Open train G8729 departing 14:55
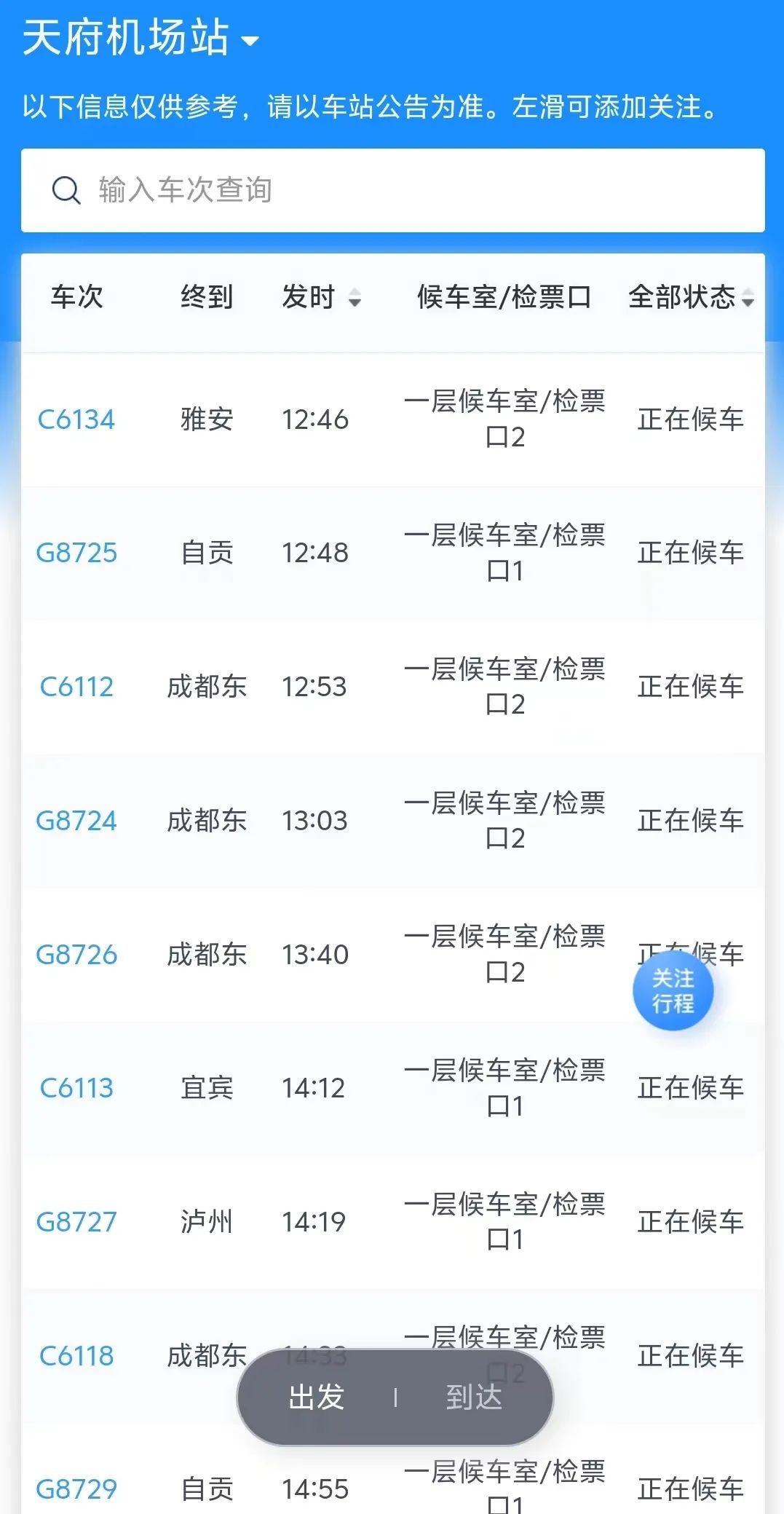Viewport: 784px width, 1514px height. (76, 1489)
